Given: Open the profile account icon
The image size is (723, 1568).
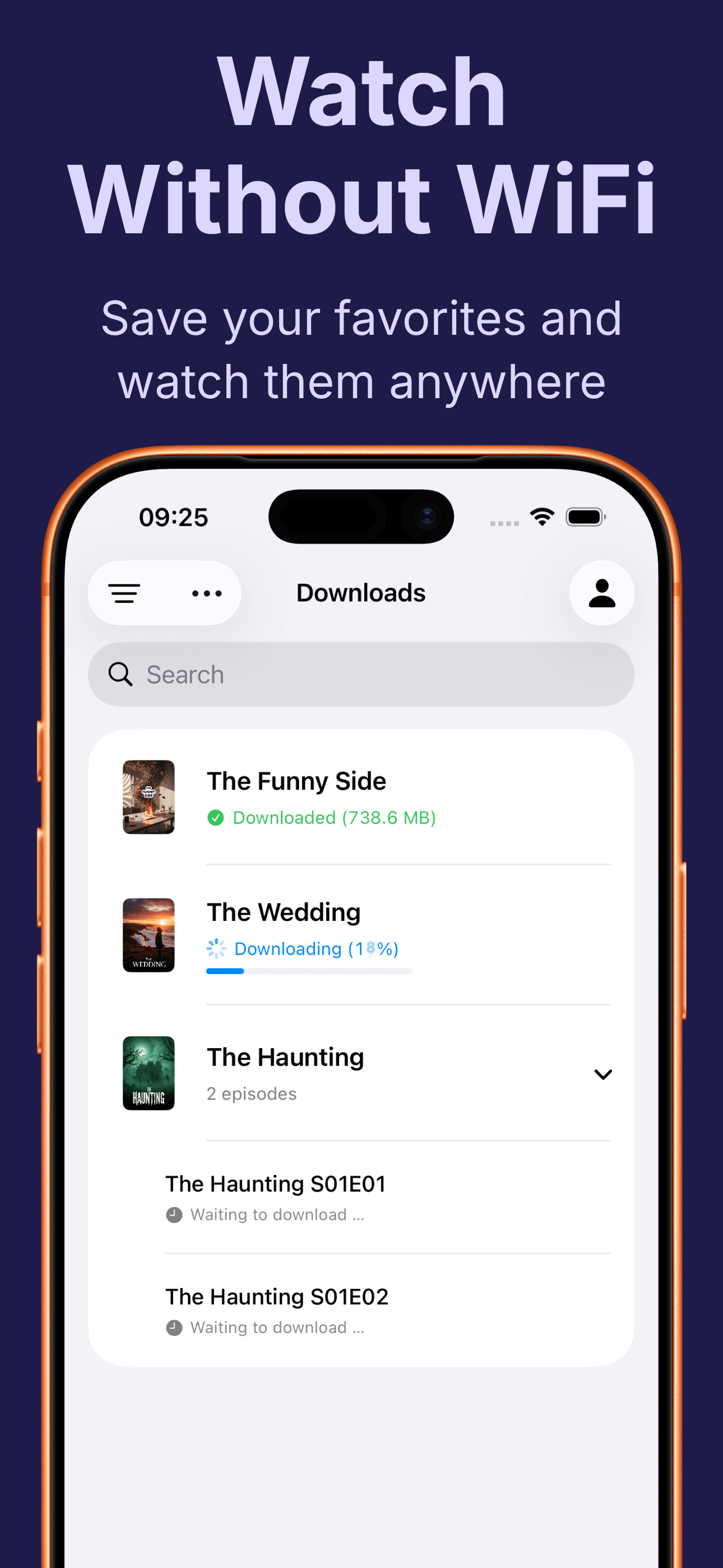Looking at the screenshot, I should coord(601,593).
